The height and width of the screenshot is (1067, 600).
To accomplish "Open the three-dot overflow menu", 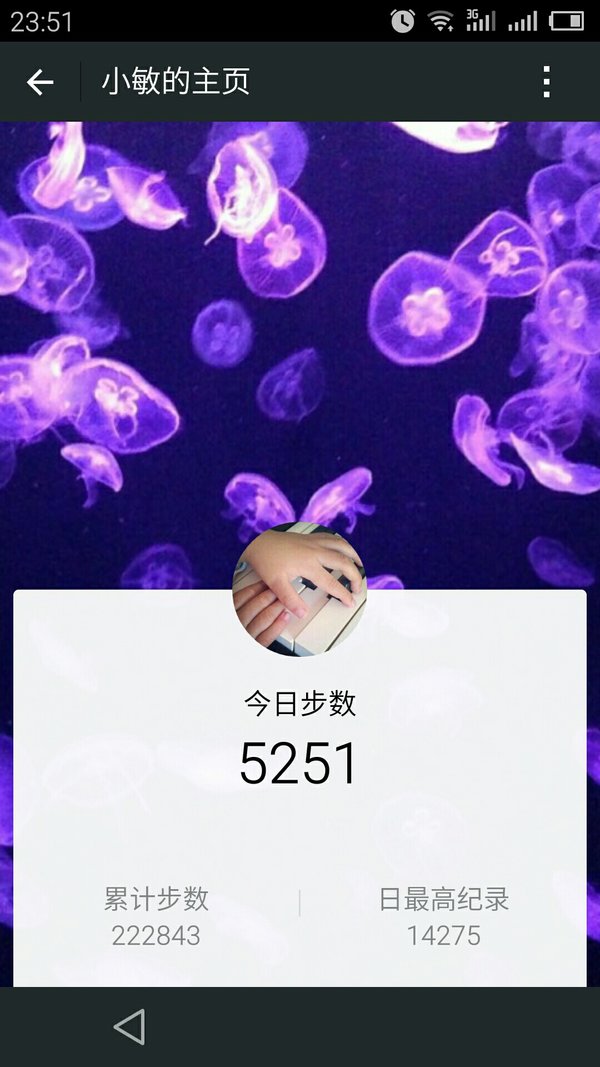I will (546, 82).
